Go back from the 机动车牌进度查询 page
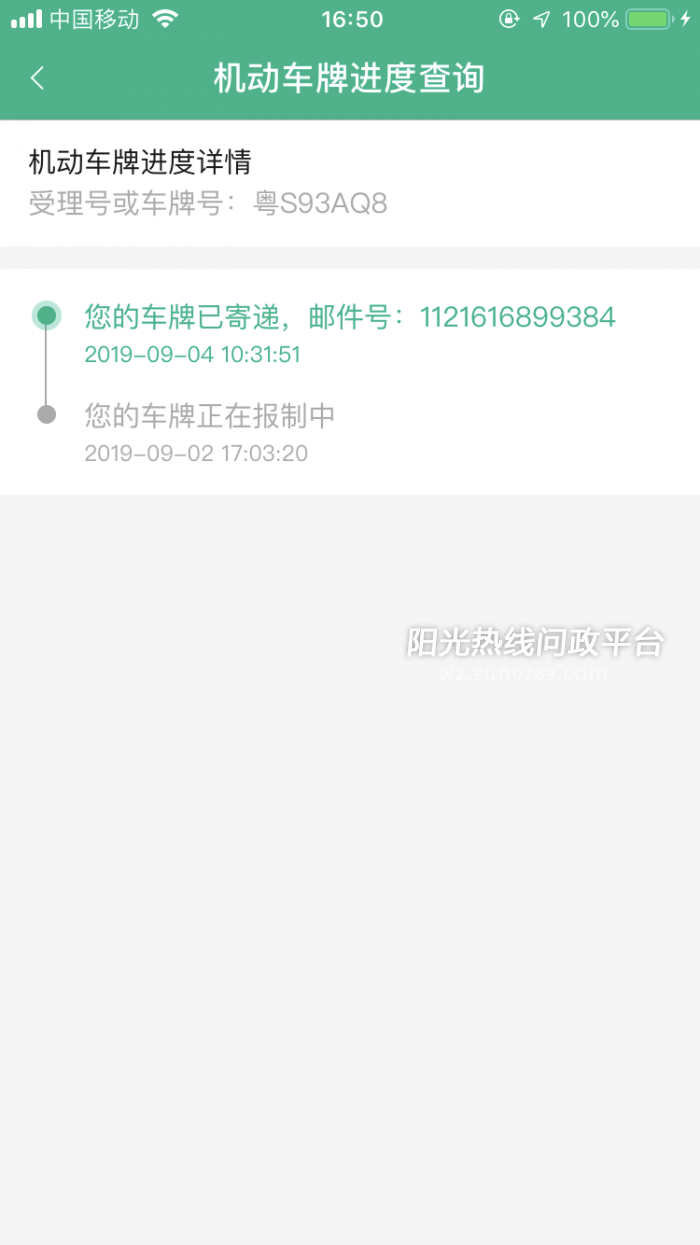The width and height of the screenshot is (700, 1245). click(38, 78)
